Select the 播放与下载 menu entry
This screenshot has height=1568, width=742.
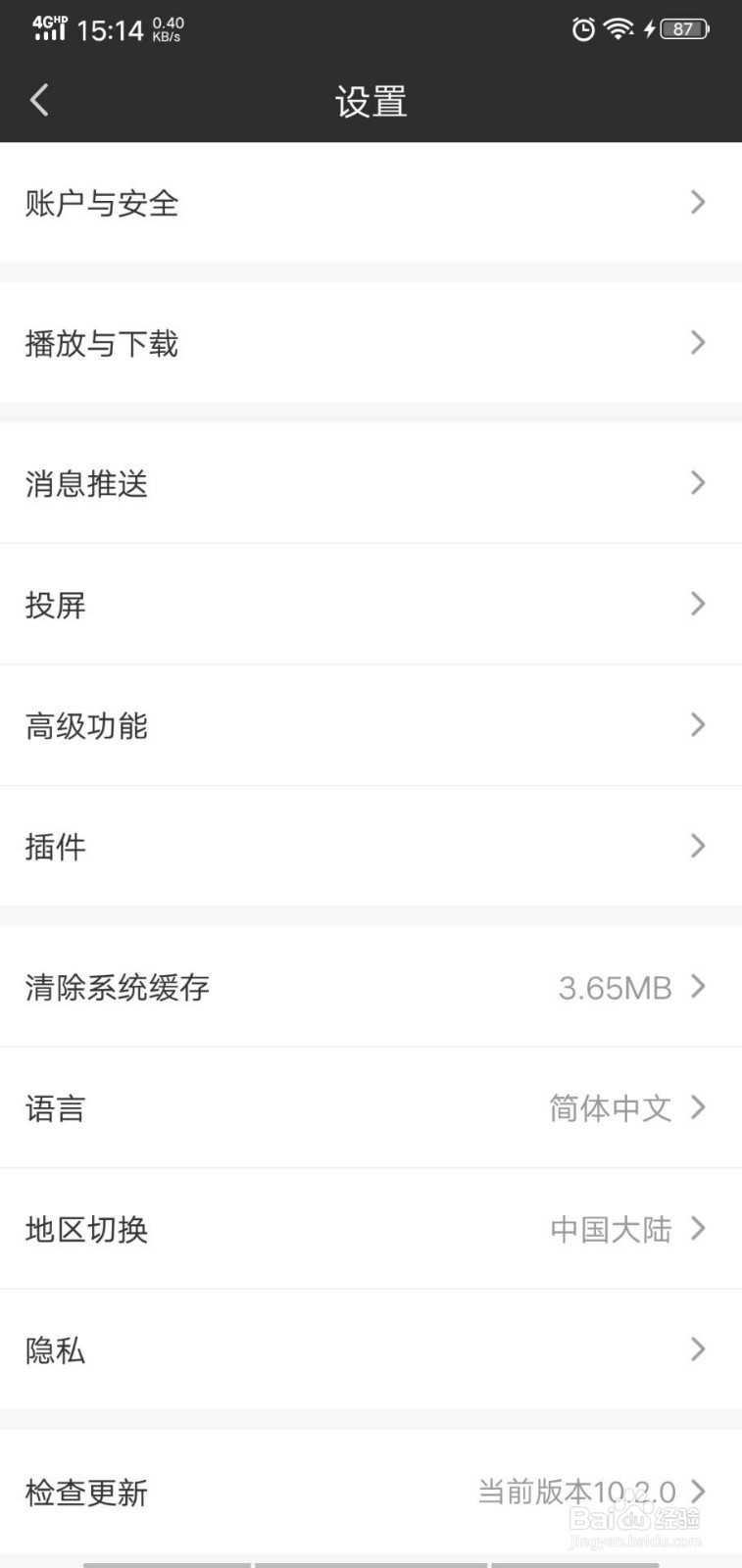click(x=371, y=344)
